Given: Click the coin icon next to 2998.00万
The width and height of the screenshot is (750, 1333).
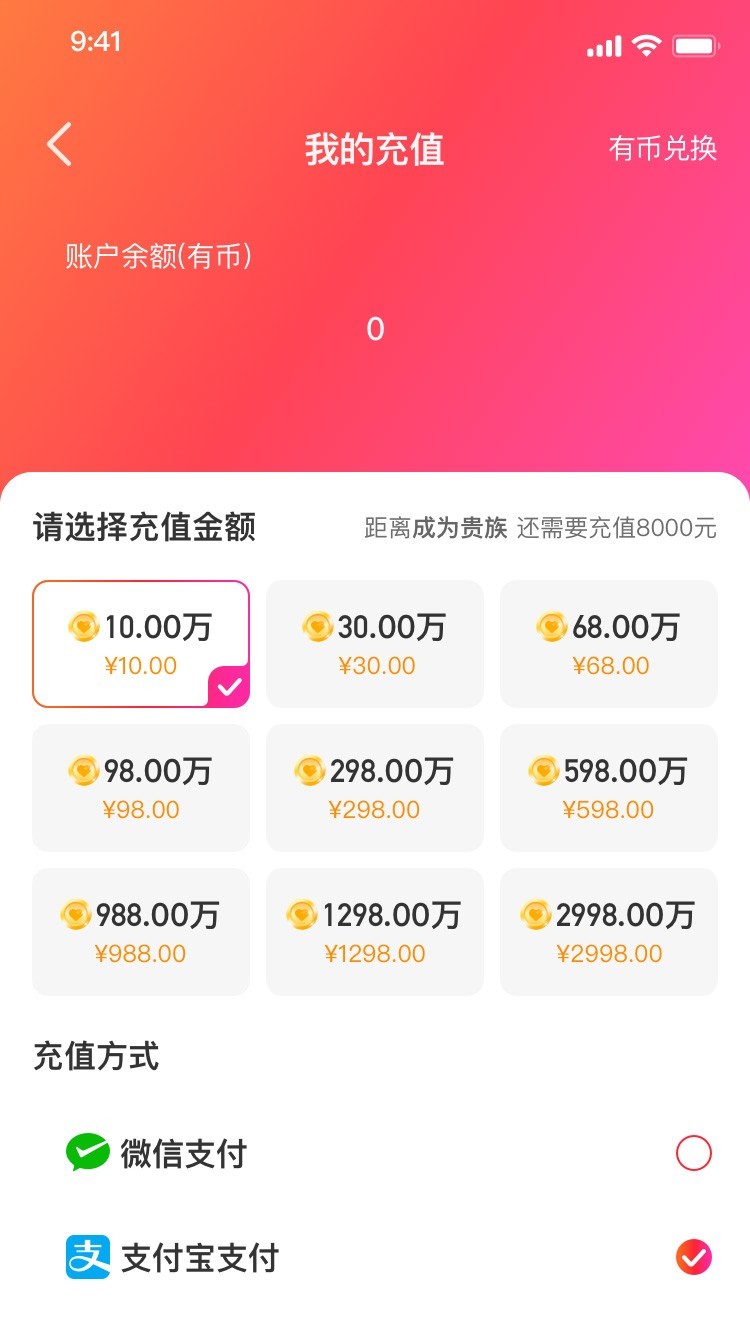Looking at the screenshot, I should click(537, 913).
